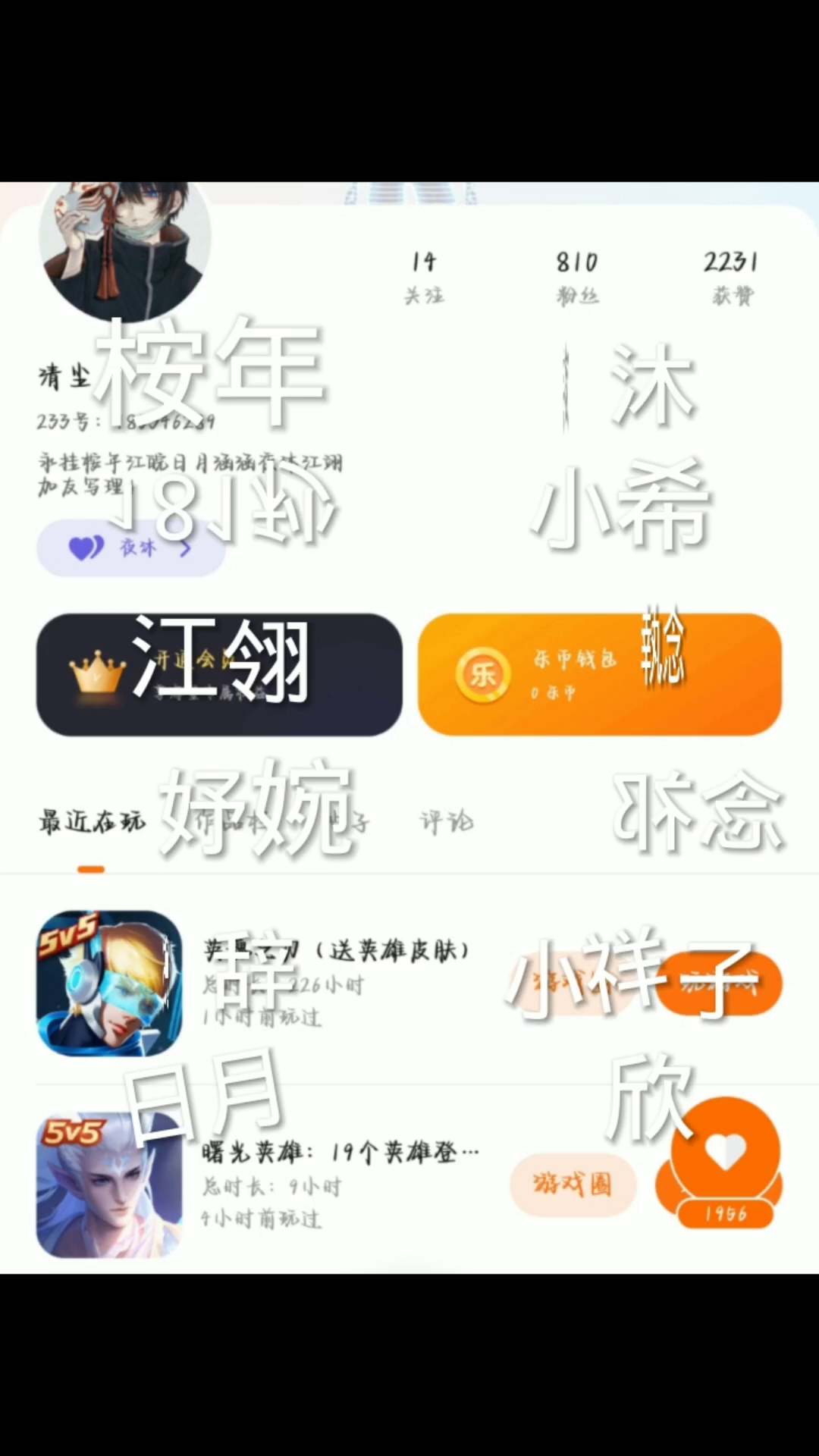Image resolution: width=819 pixels, height=1456 pixels.
Task: View the 关注 following list
Action: [x=424, y=278]
